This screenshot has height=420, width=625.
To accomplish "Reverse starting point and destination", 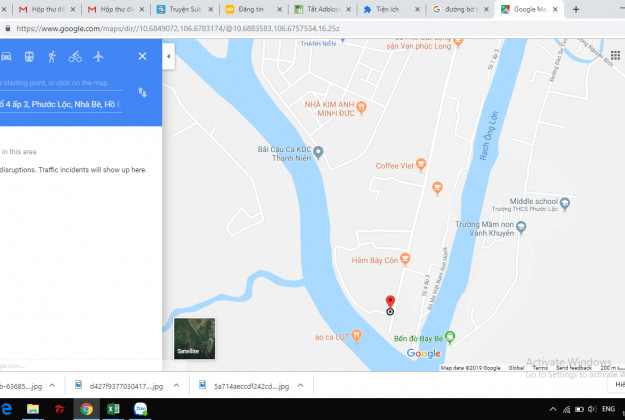I will (x=142, y=92).
